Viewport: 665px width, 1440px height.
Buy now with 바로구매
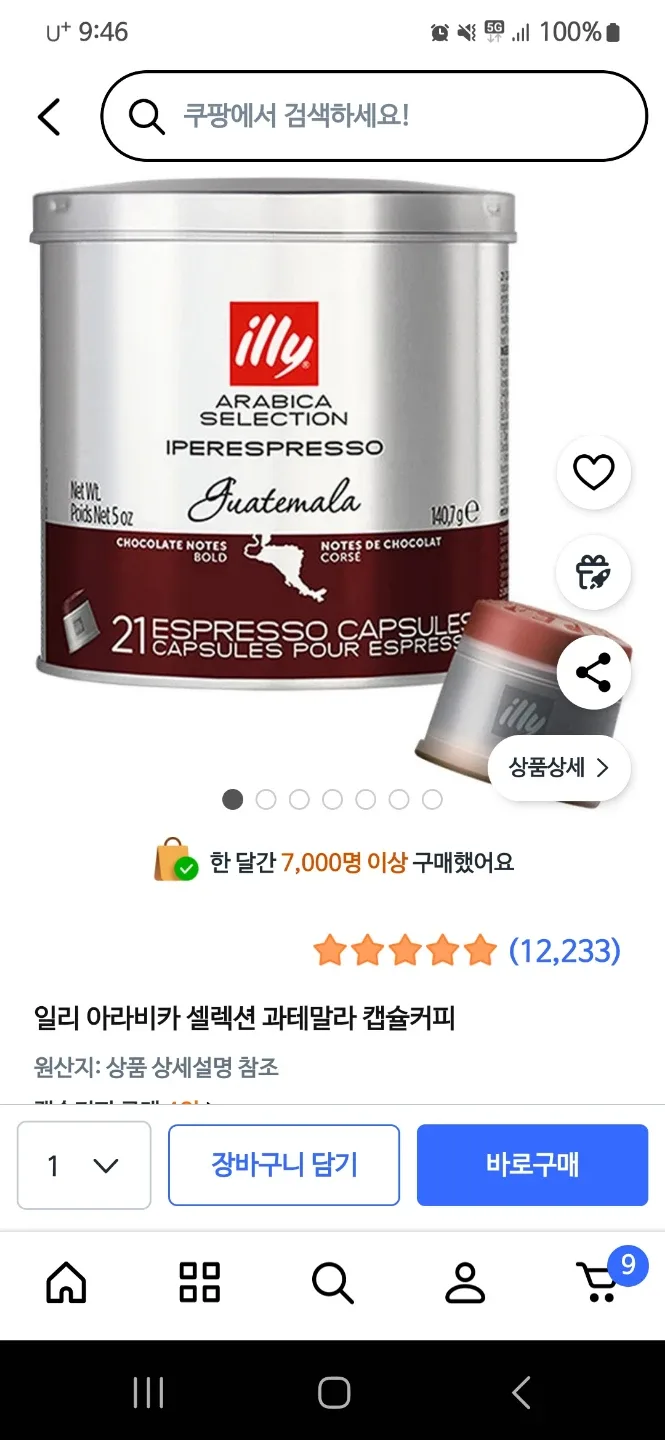click(x=532, y=1165)
